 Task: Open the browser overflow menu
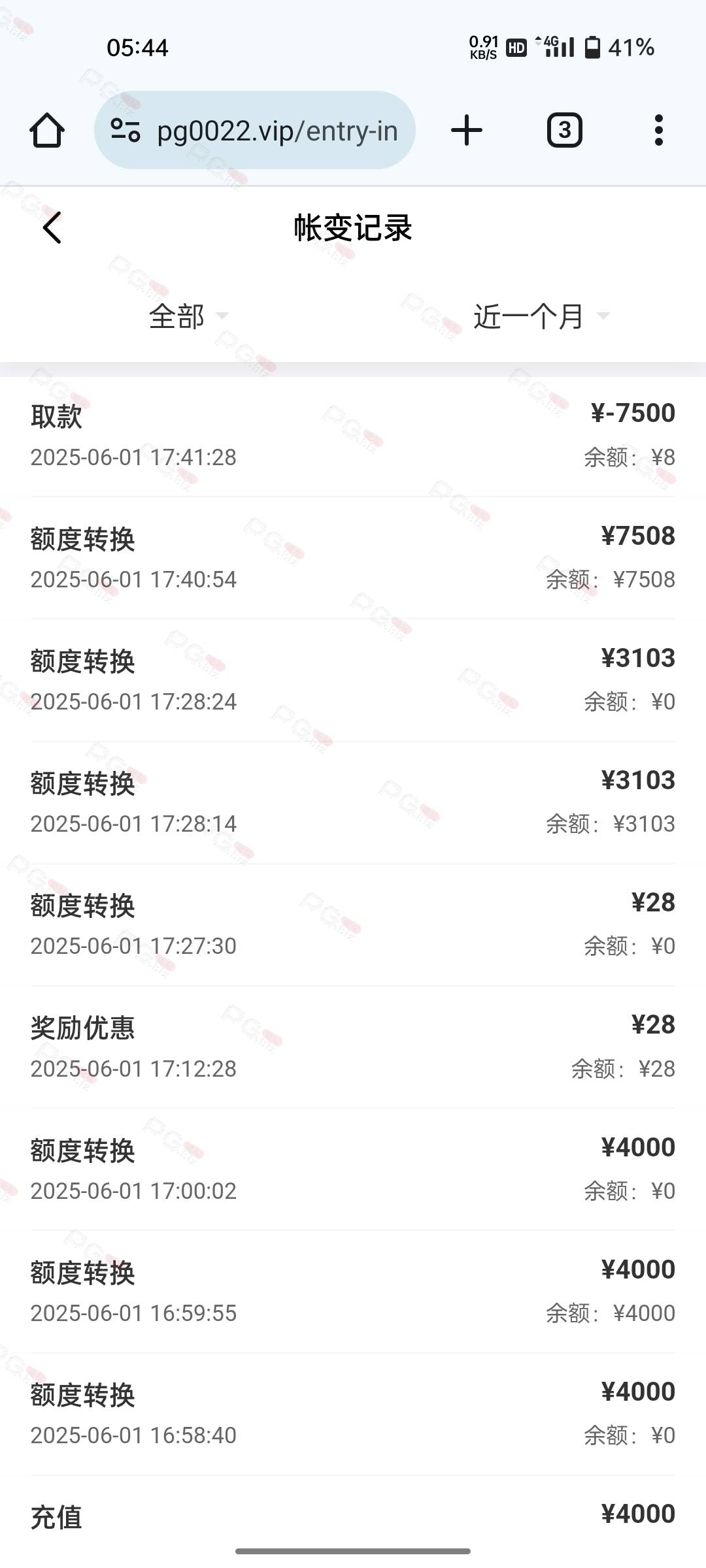pos(658,130)
